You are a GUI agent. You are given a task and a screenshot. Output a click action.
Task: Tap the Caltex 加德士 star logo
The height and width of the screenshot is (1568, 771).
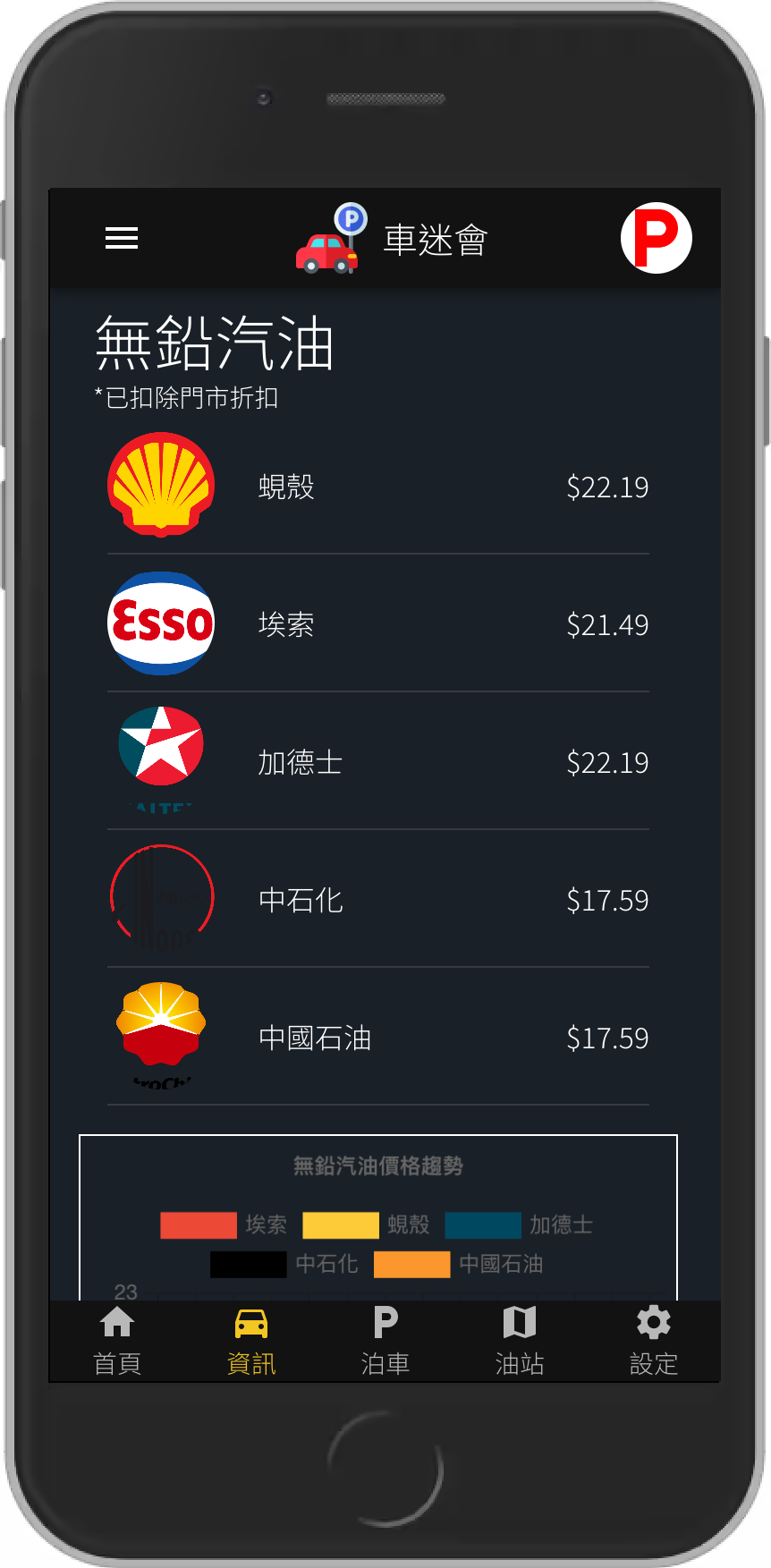[x=161, y=743]
